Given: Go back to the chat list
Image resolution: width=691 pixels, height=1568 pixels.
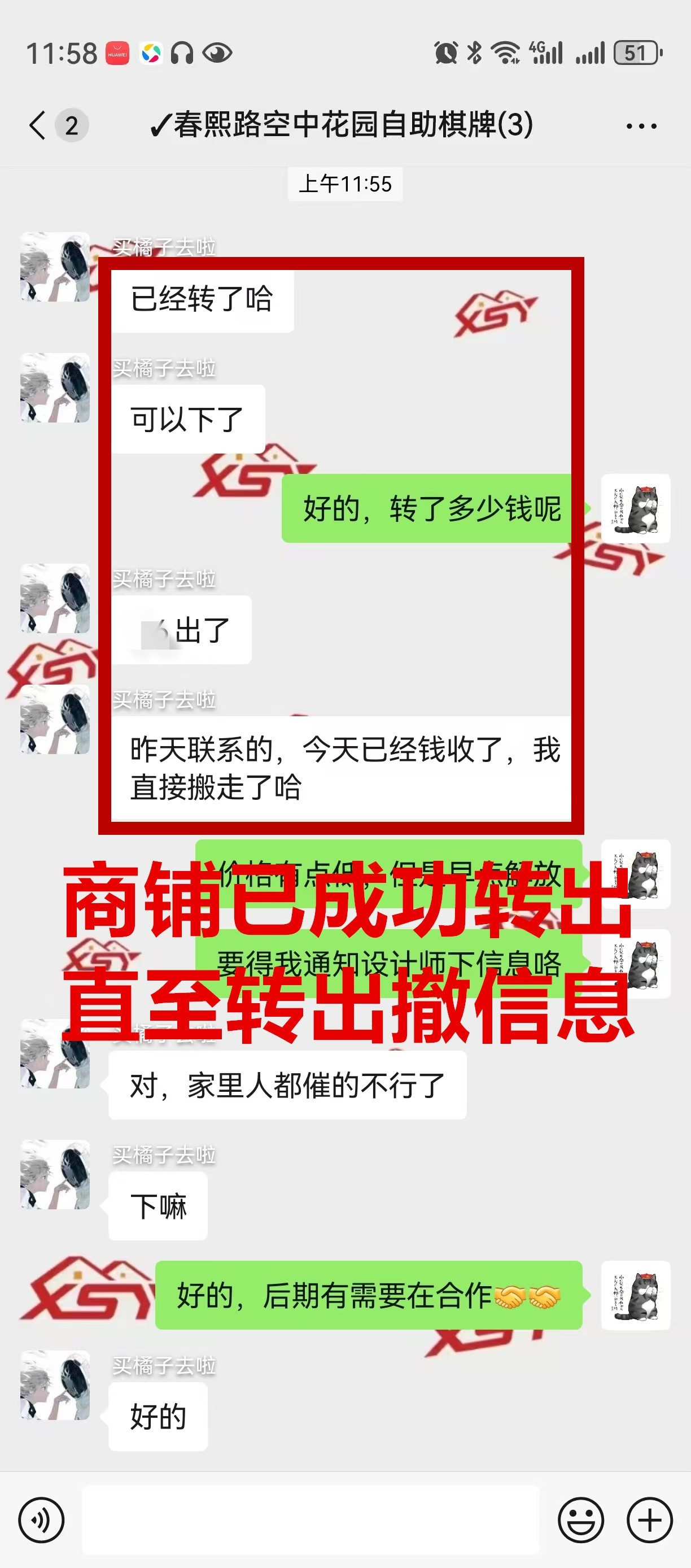Looking at the screenshot, I should [38, 126].
